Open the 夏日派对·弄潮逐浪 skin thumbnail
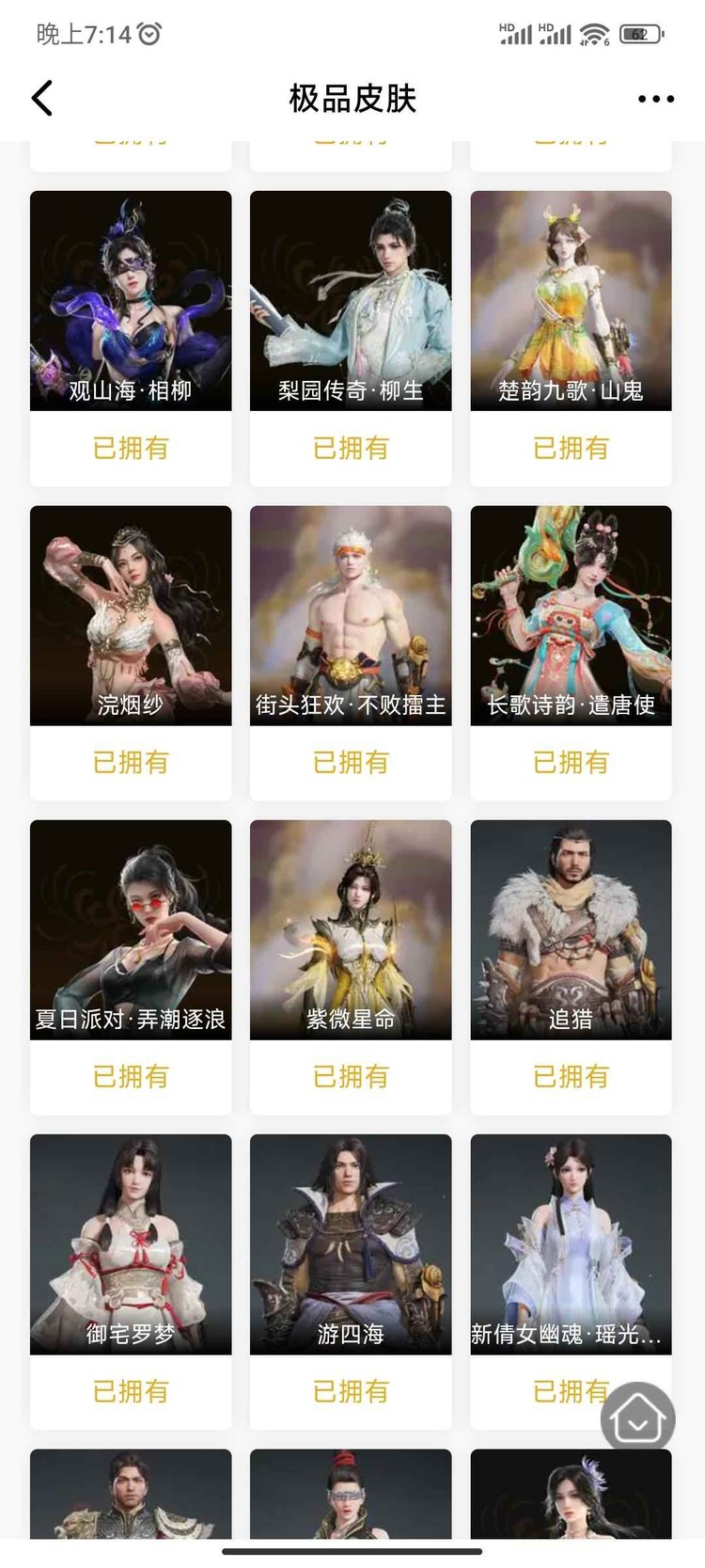 130,929
